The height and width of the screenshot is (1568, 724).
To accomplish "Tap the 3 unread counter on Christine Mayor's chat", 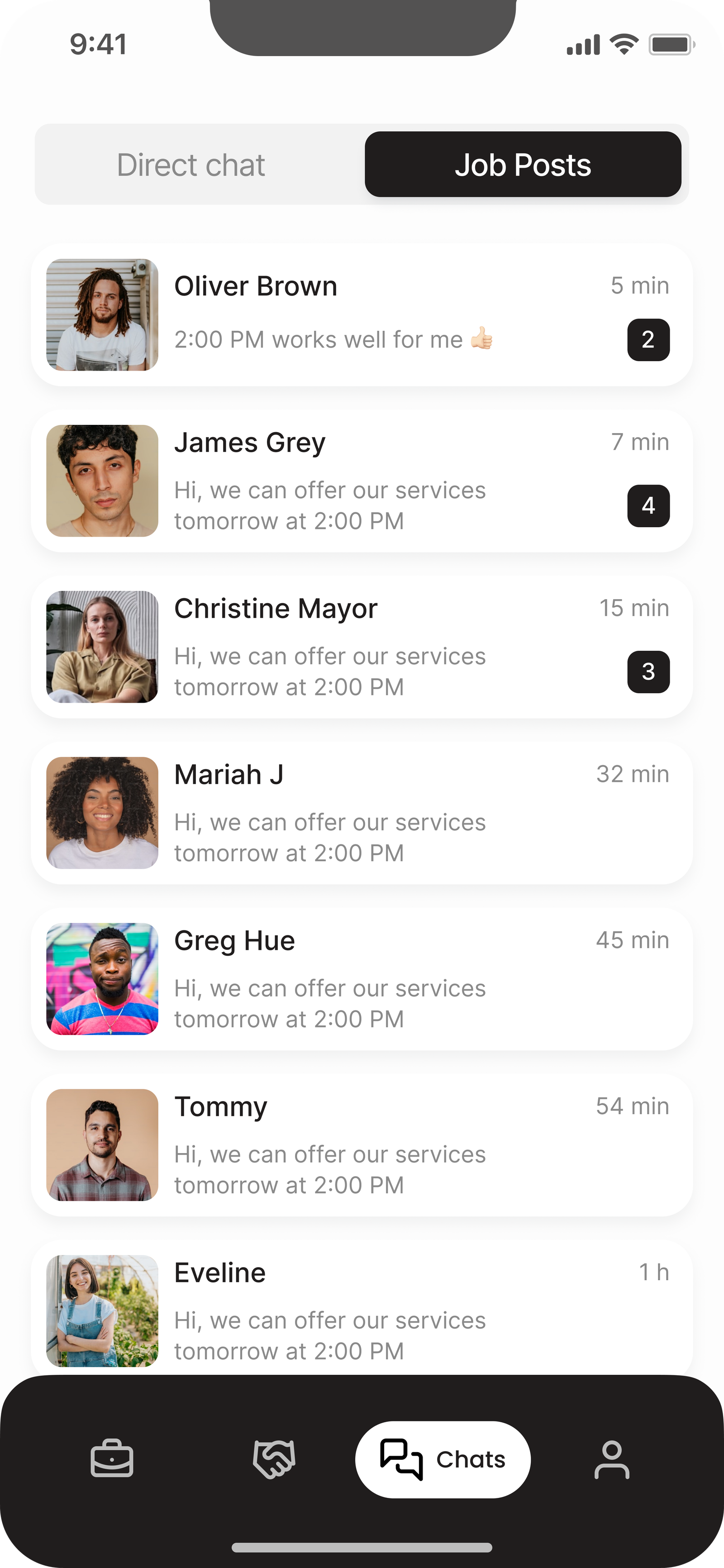I will pyautogui.click(x=648, y=672).
